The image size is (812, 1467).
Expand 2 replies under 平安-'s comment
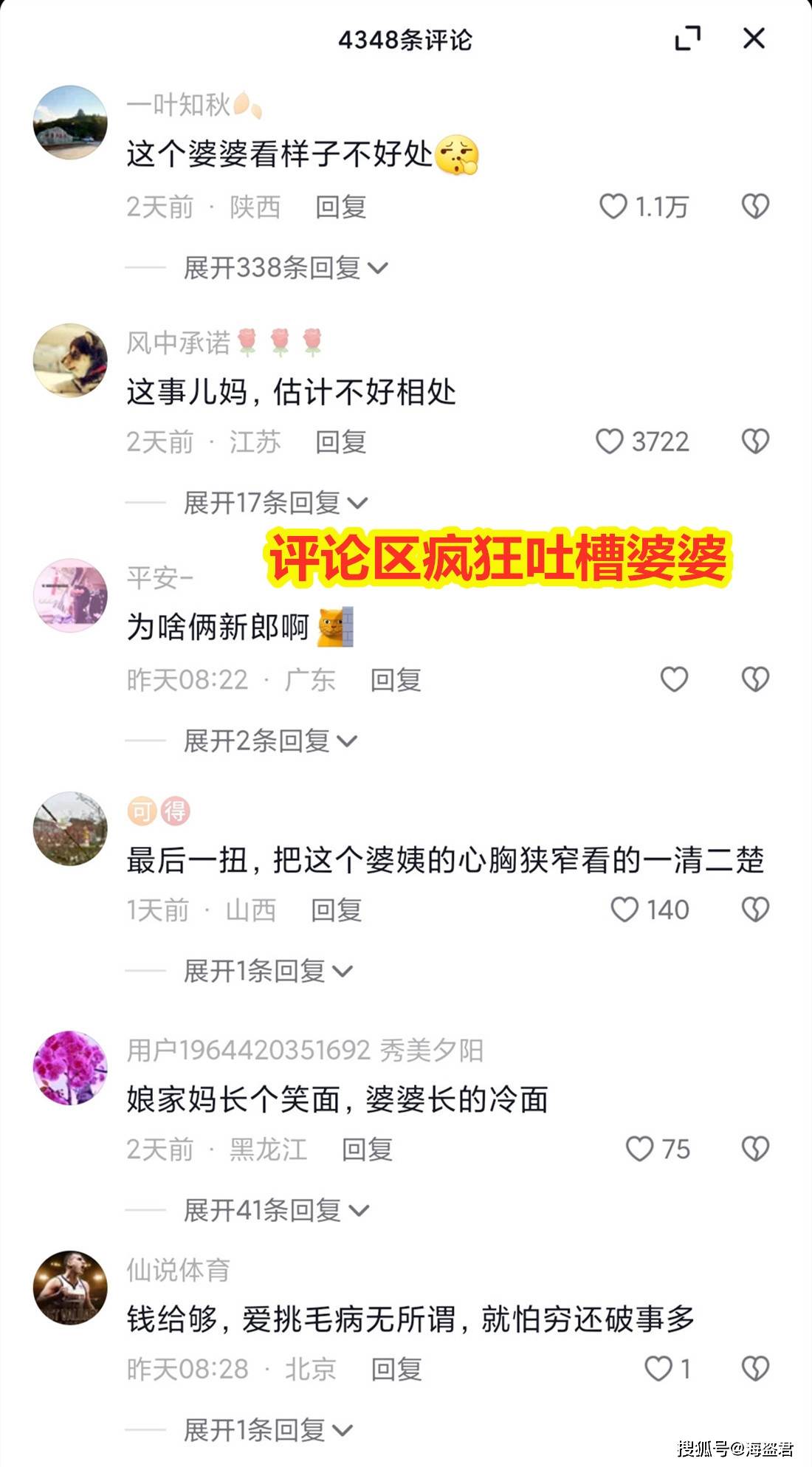(x=269, y=741)
